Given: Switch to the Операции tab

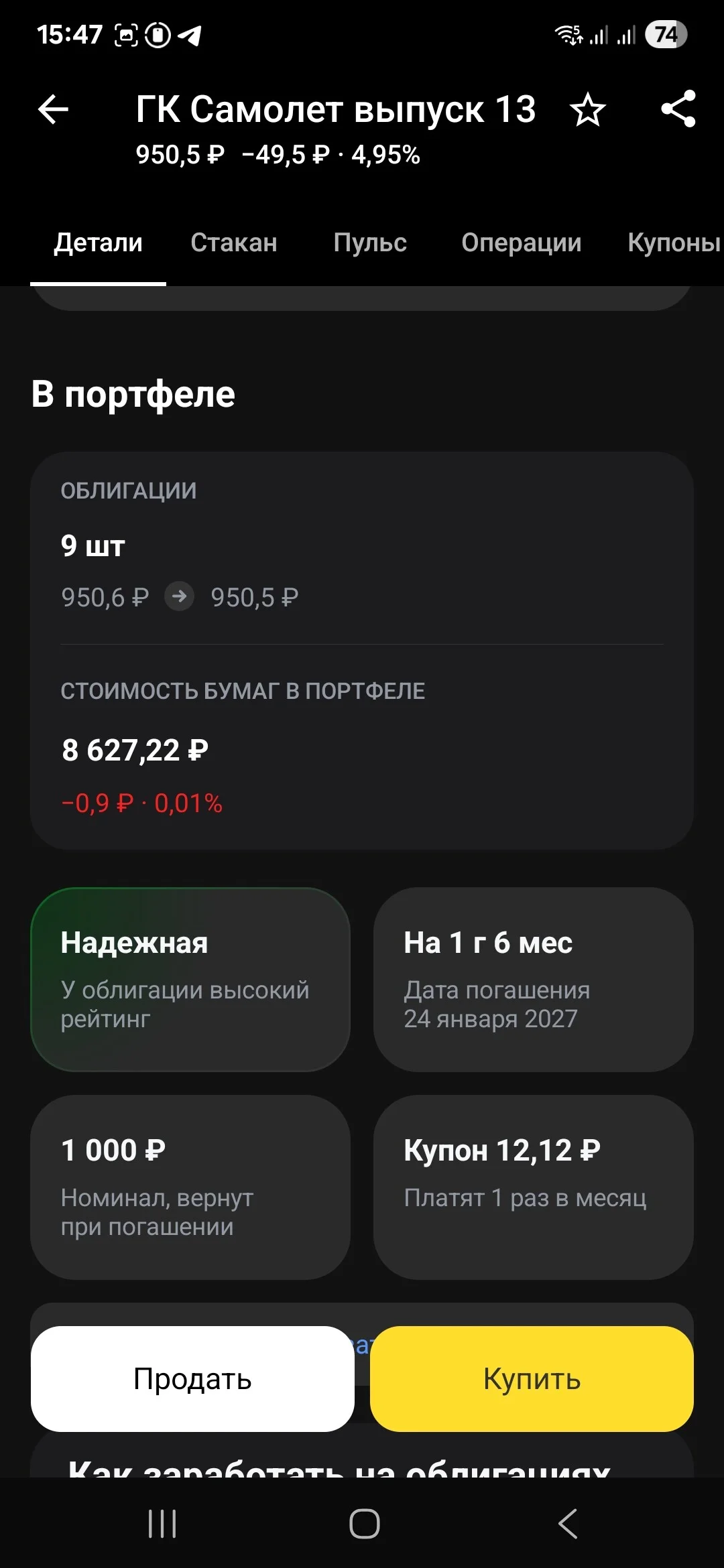Looking at the screenshot, I should coord(522,243).
